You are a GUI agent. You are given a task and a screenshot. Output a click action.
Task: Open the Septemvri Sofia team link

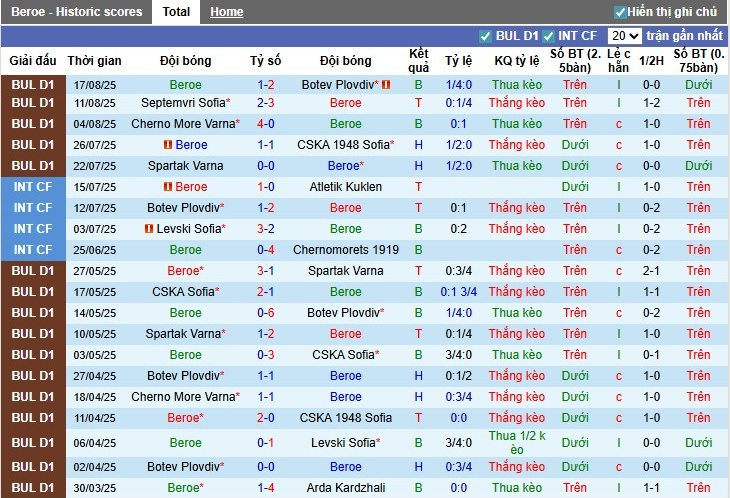(x=182, y=103)
